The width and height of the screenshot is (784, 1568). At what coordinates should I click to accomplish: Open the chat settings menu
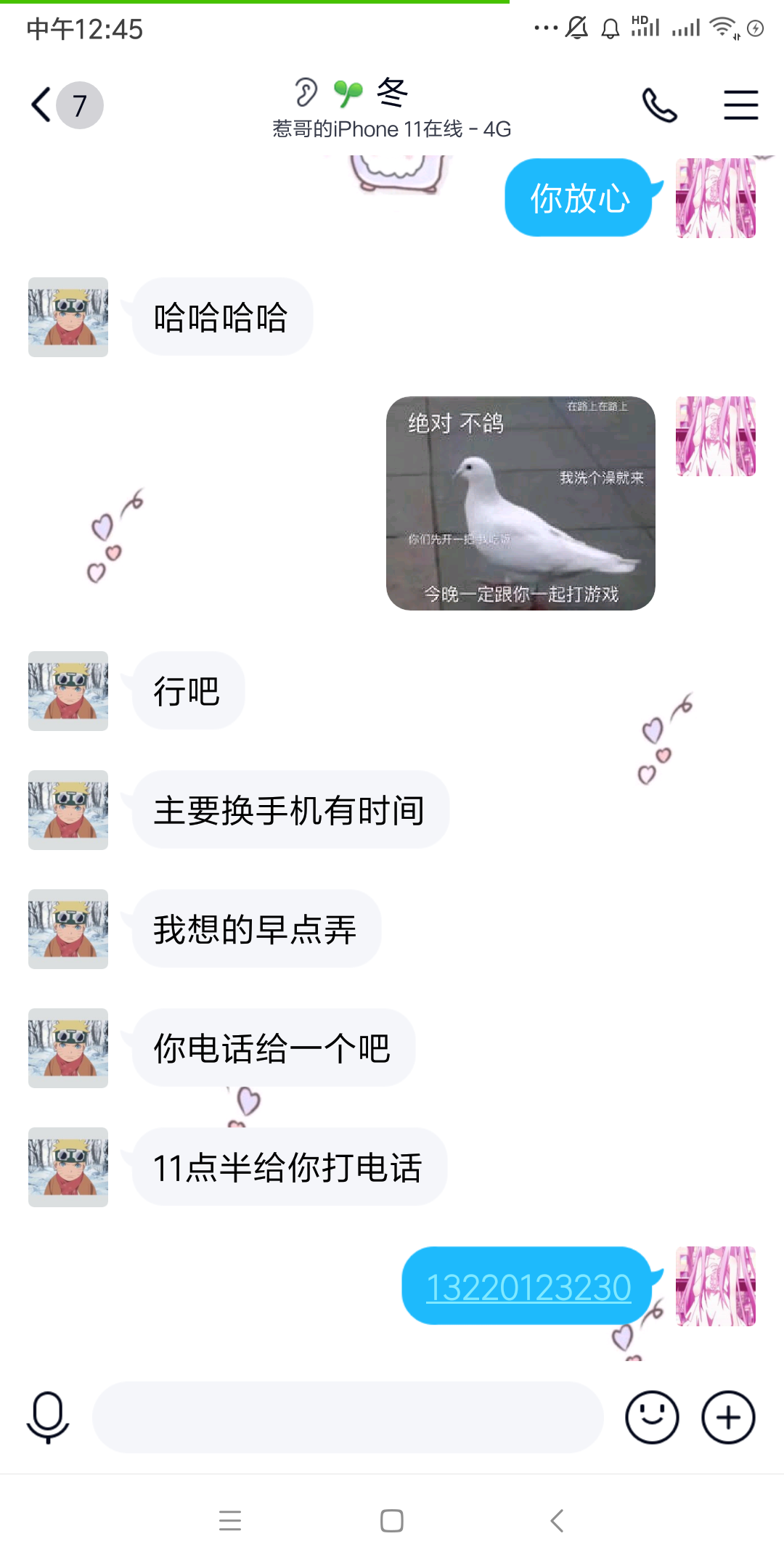coord(740,105)
